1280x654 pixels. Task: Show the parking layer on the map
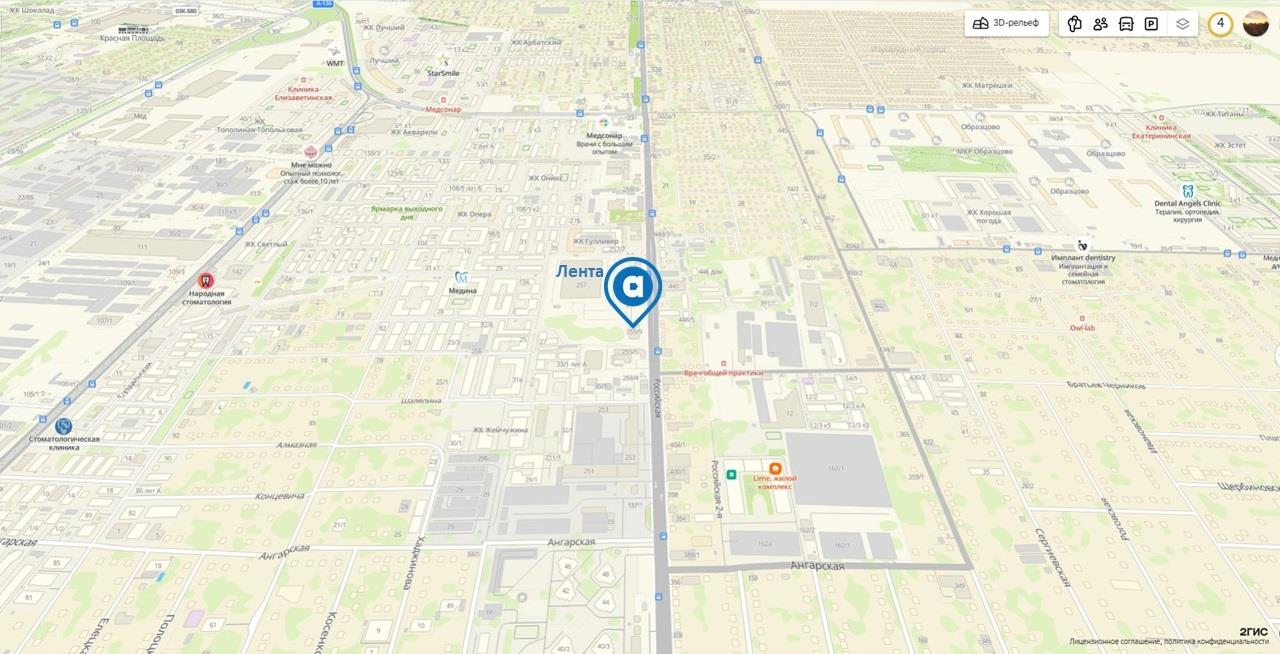tap(1151, 24)
